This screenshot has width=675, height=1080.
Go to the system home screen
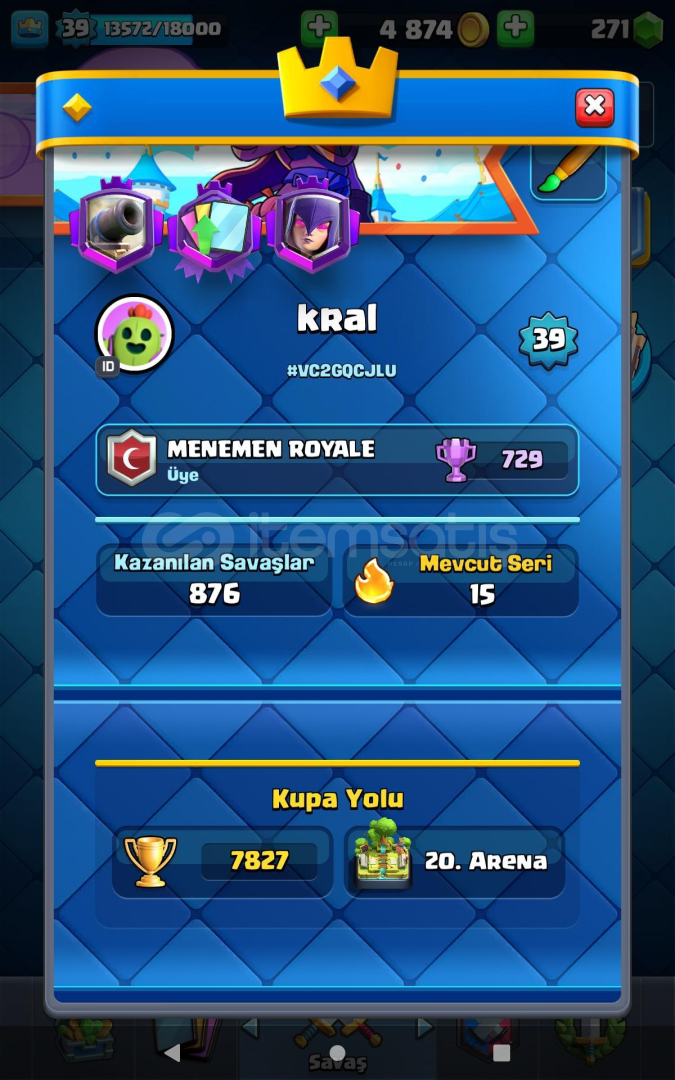338,1052
